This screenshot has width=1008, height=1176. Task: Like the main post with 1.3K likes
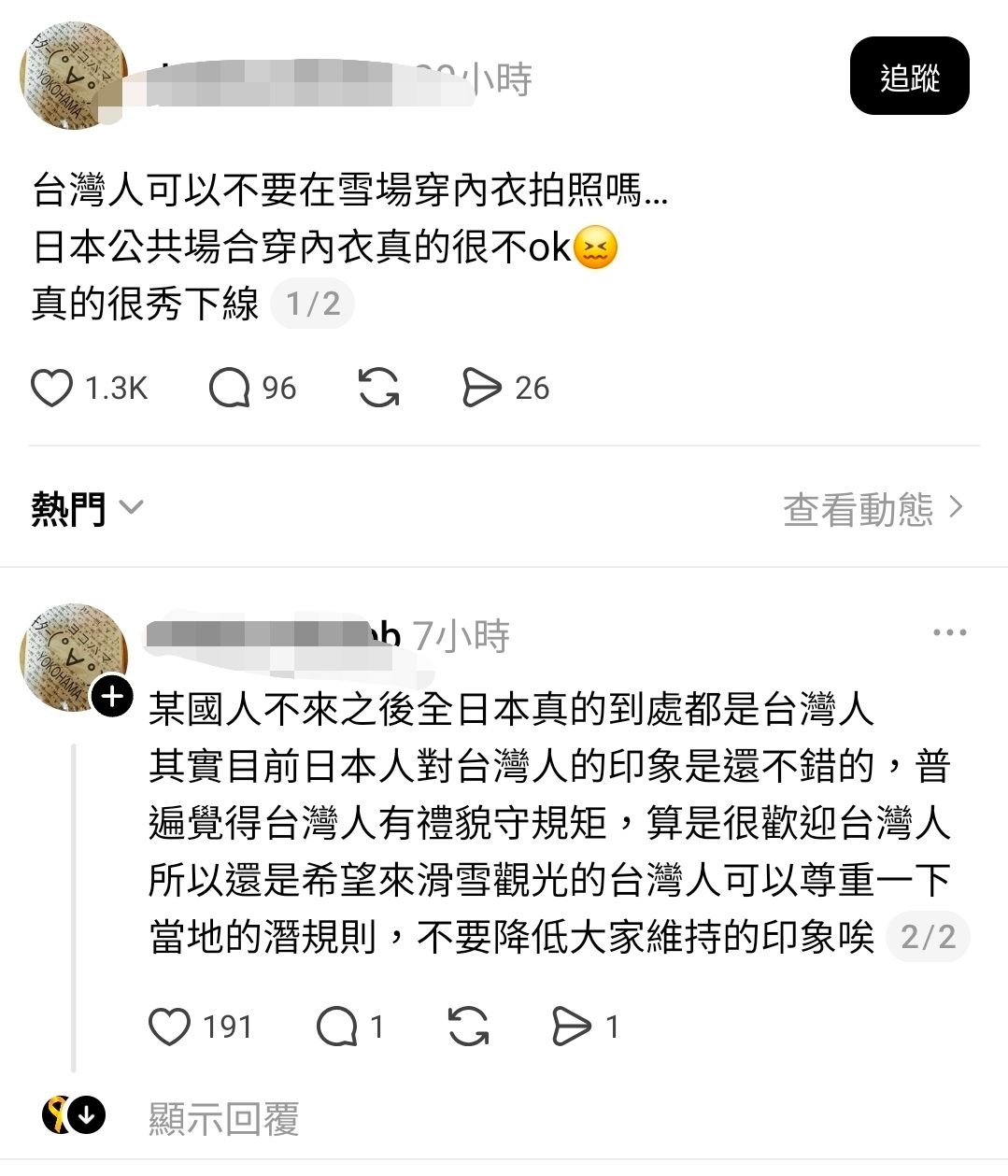click(x=52, y=388)
